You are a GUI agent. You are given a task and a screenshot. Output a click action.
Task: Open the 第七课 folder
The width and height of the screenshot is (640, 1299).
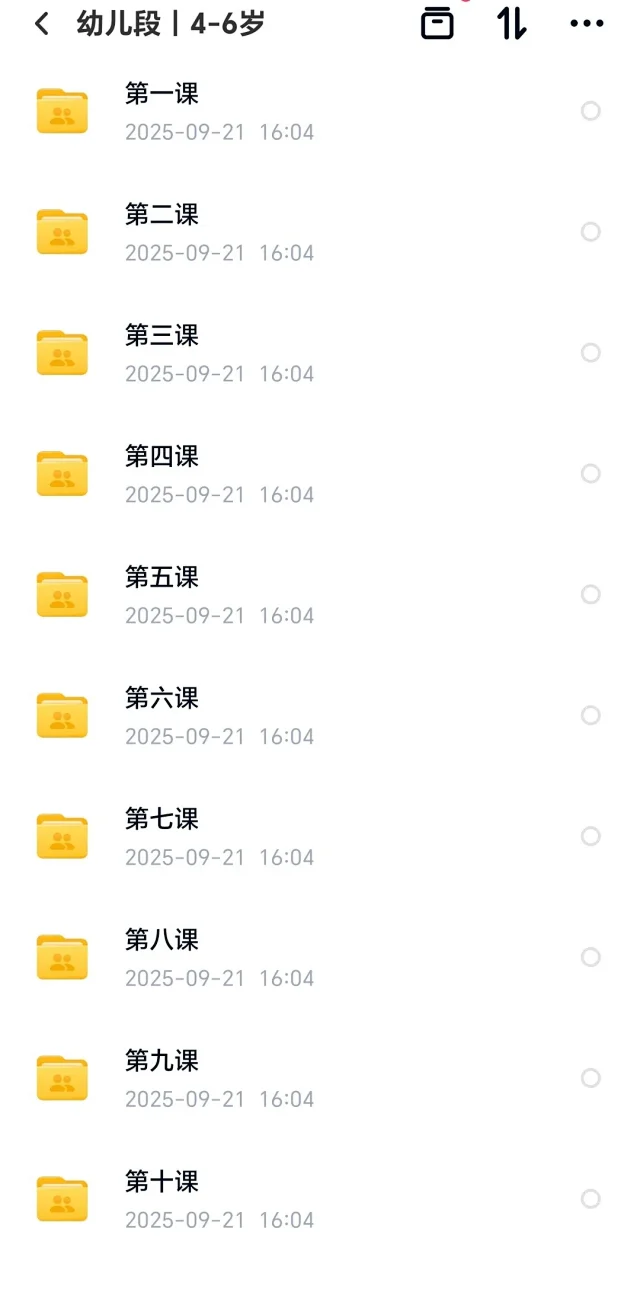click(162, 820)
